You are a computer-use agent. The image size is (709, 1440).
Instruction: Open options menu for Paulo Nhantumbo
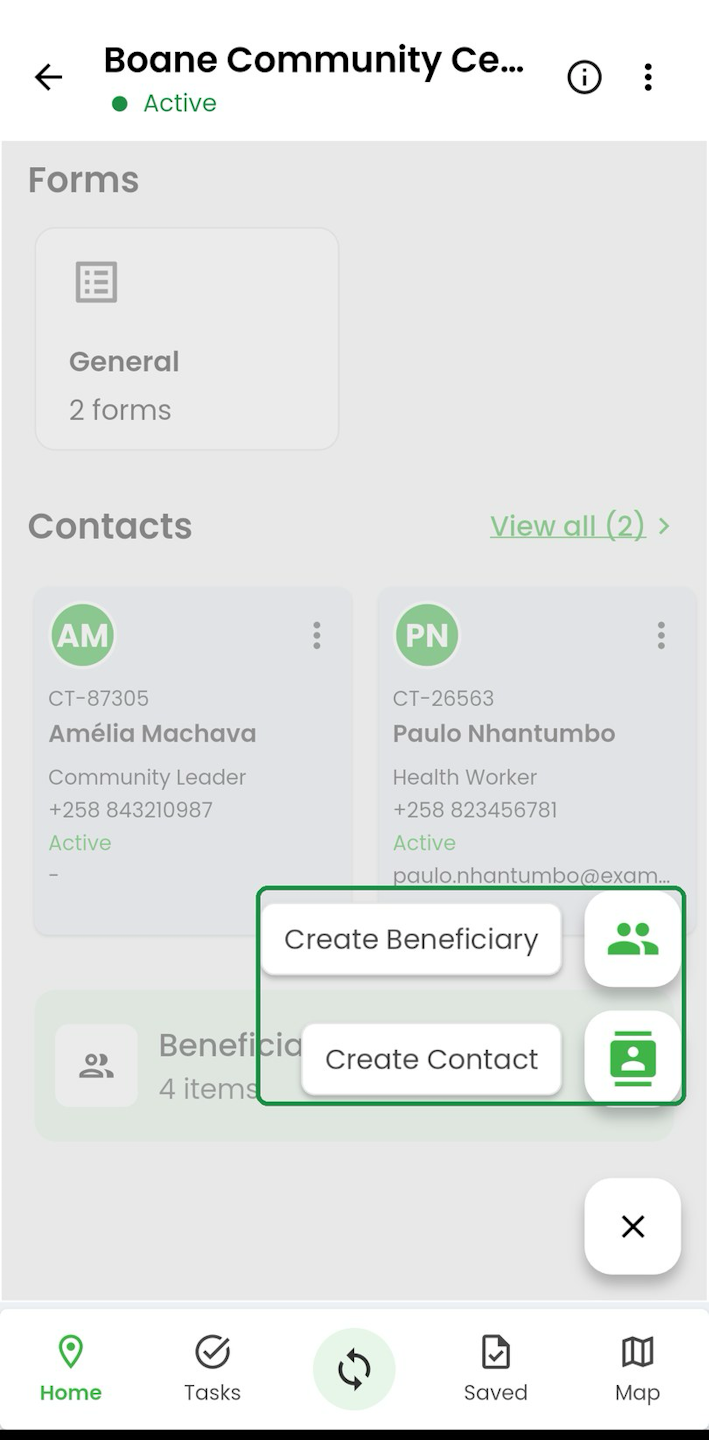pos(660,635)
